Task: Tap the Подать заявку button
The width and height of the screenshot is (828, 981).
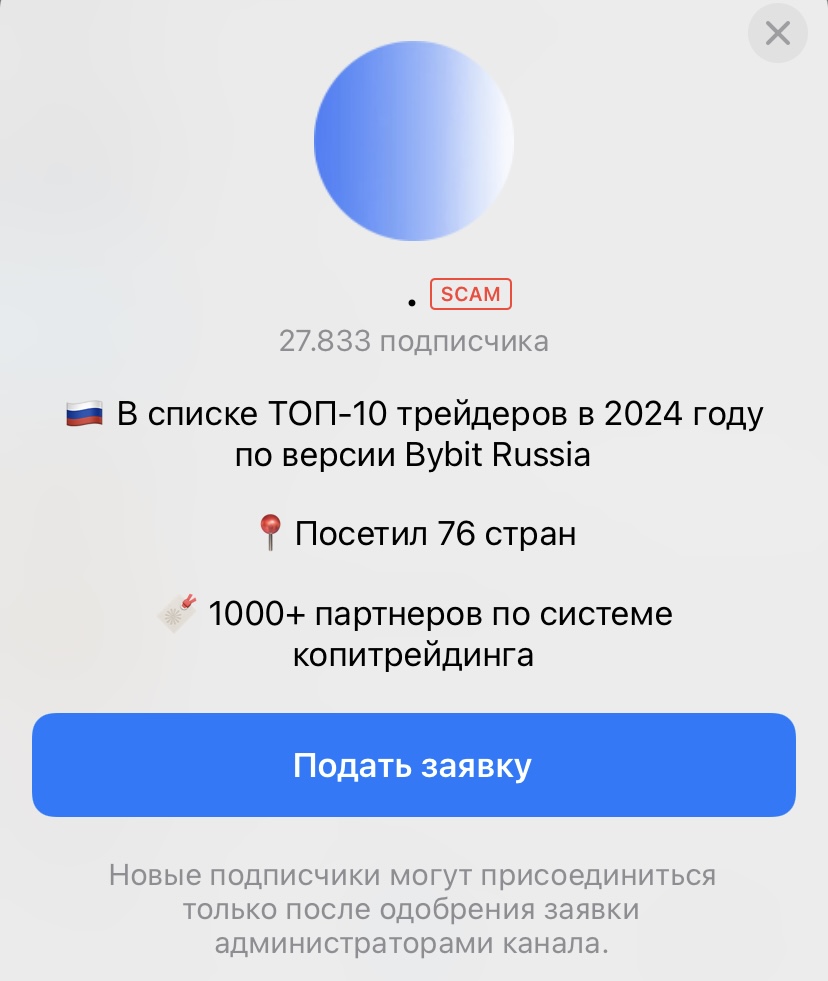Action: click(413, 766)
